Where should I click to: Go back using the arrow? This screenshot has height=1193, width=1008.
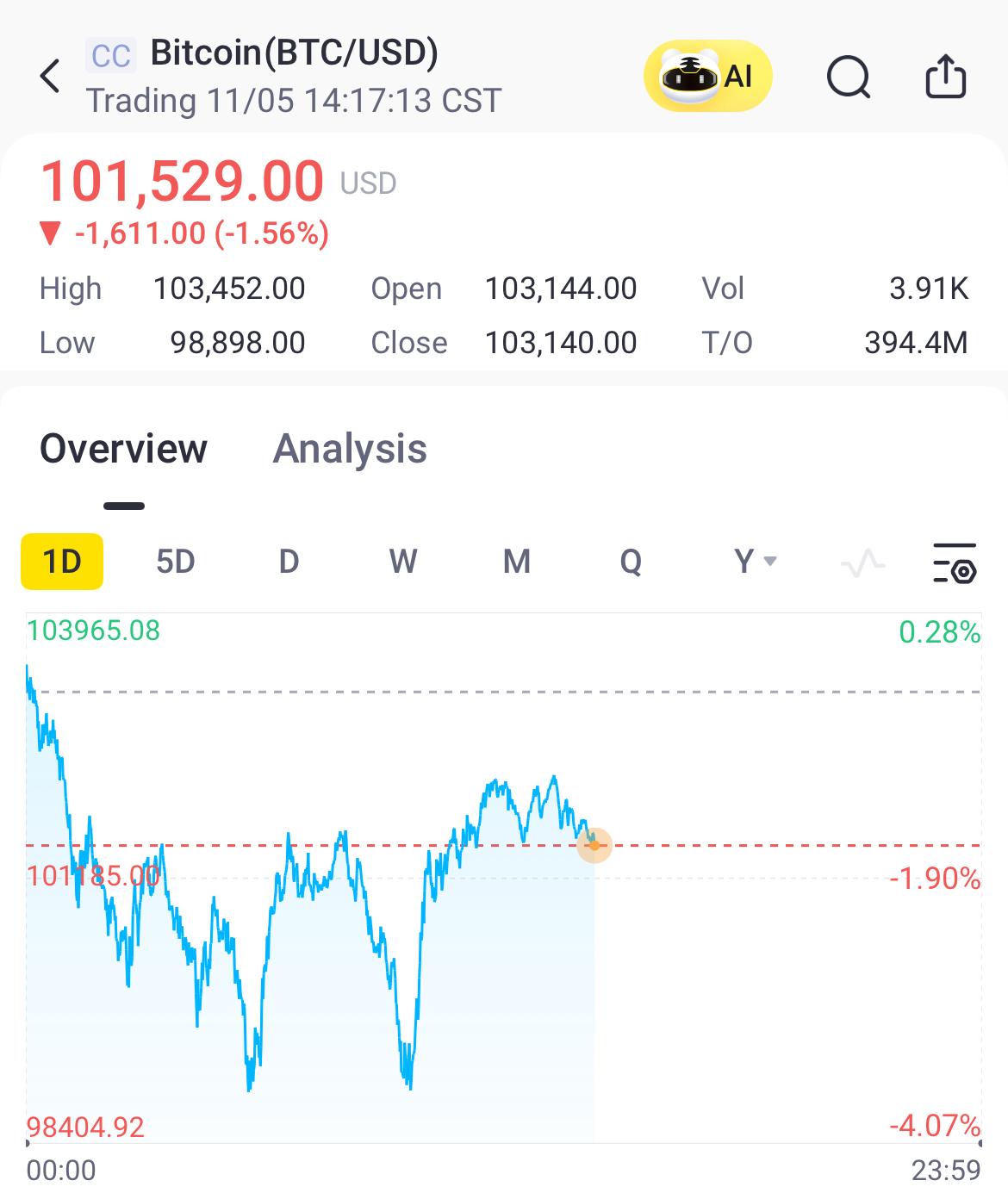coord(51,77)
